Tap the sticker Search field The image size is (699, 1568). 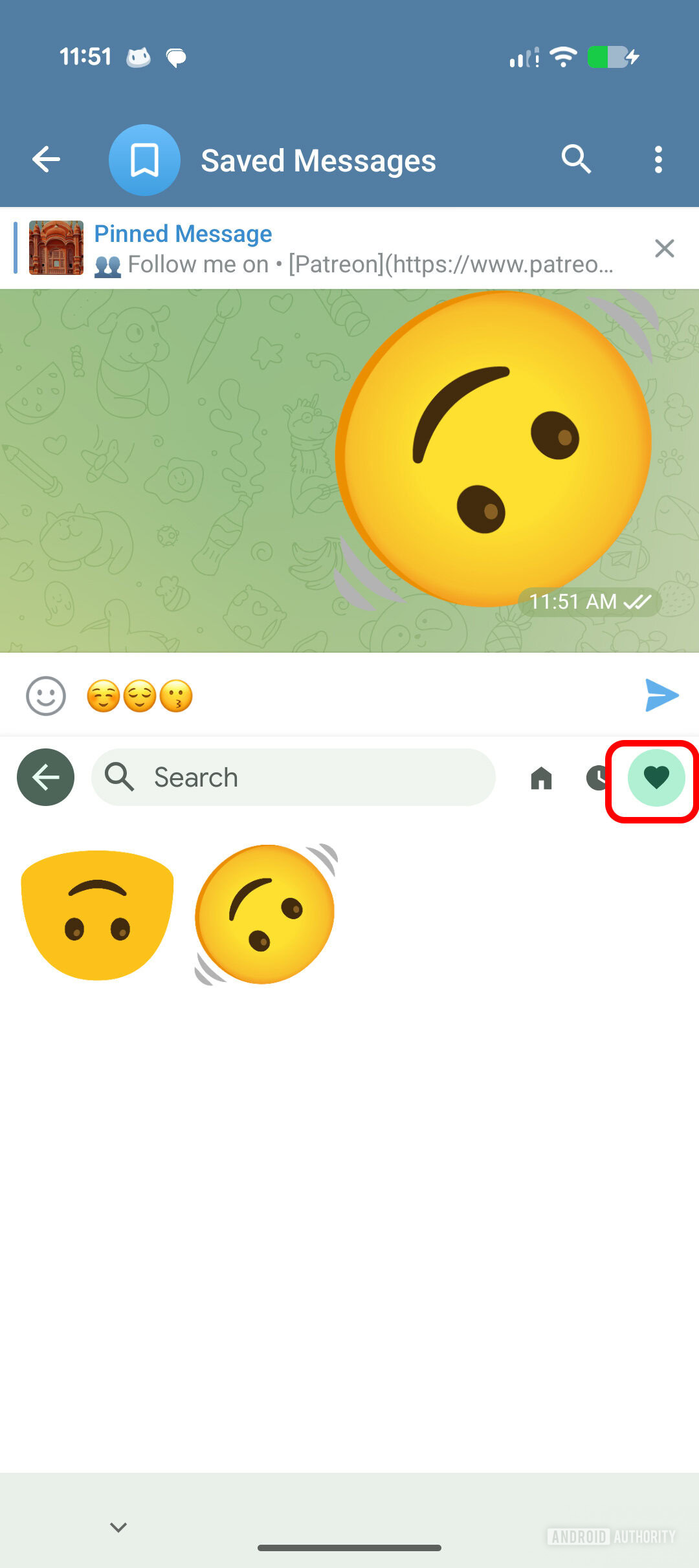click(x=294, y=777)
